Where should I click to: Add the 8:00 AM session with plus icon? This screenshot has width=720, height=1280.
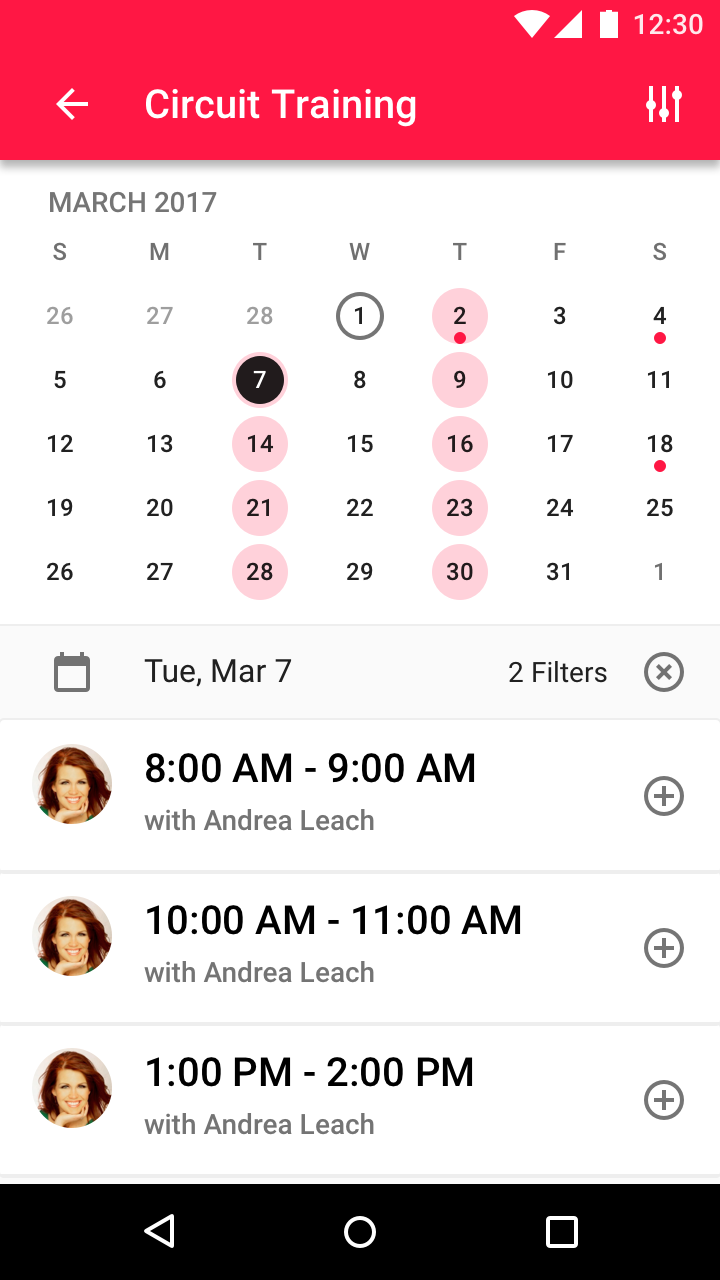coord(664,796)
